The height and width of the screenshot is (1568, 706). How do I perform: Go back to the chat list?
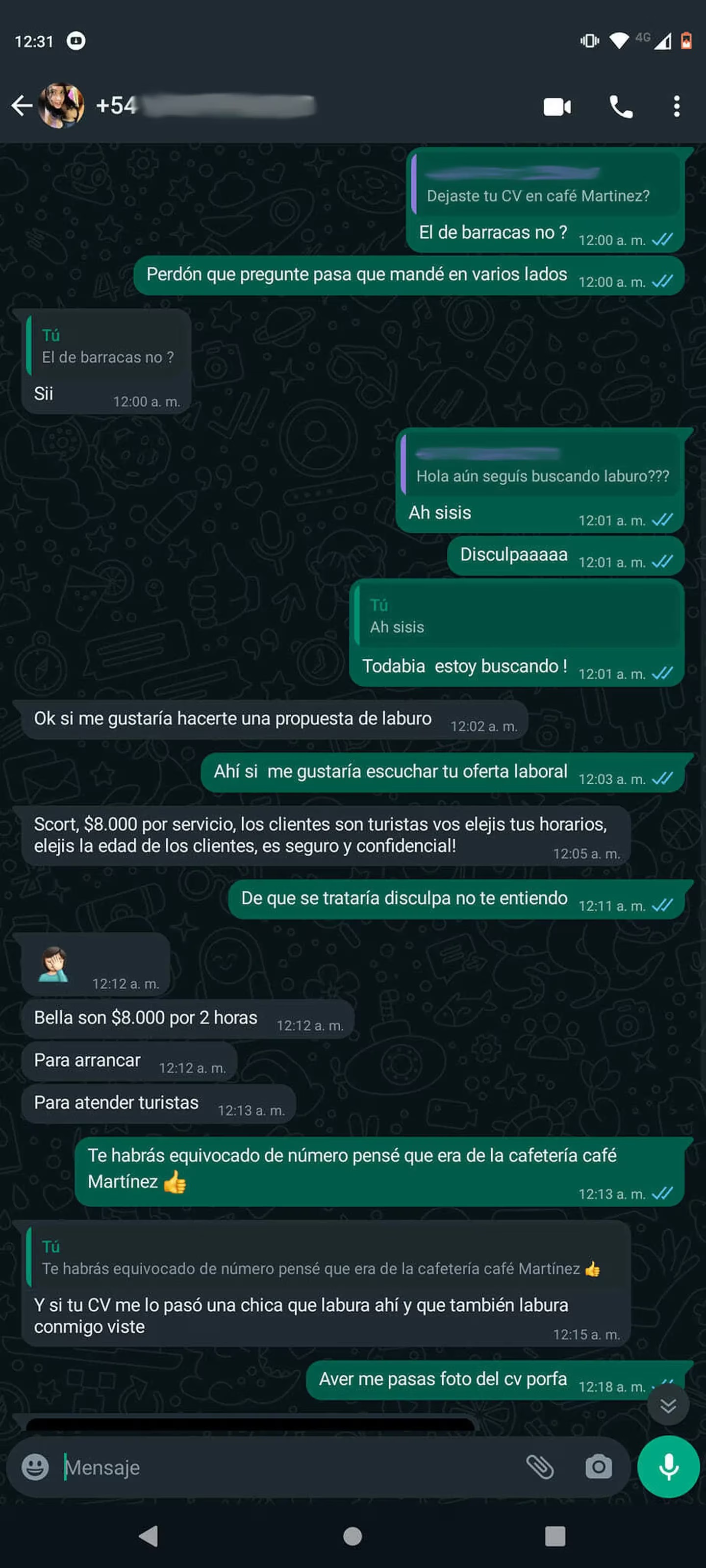[x=22, y=106]
